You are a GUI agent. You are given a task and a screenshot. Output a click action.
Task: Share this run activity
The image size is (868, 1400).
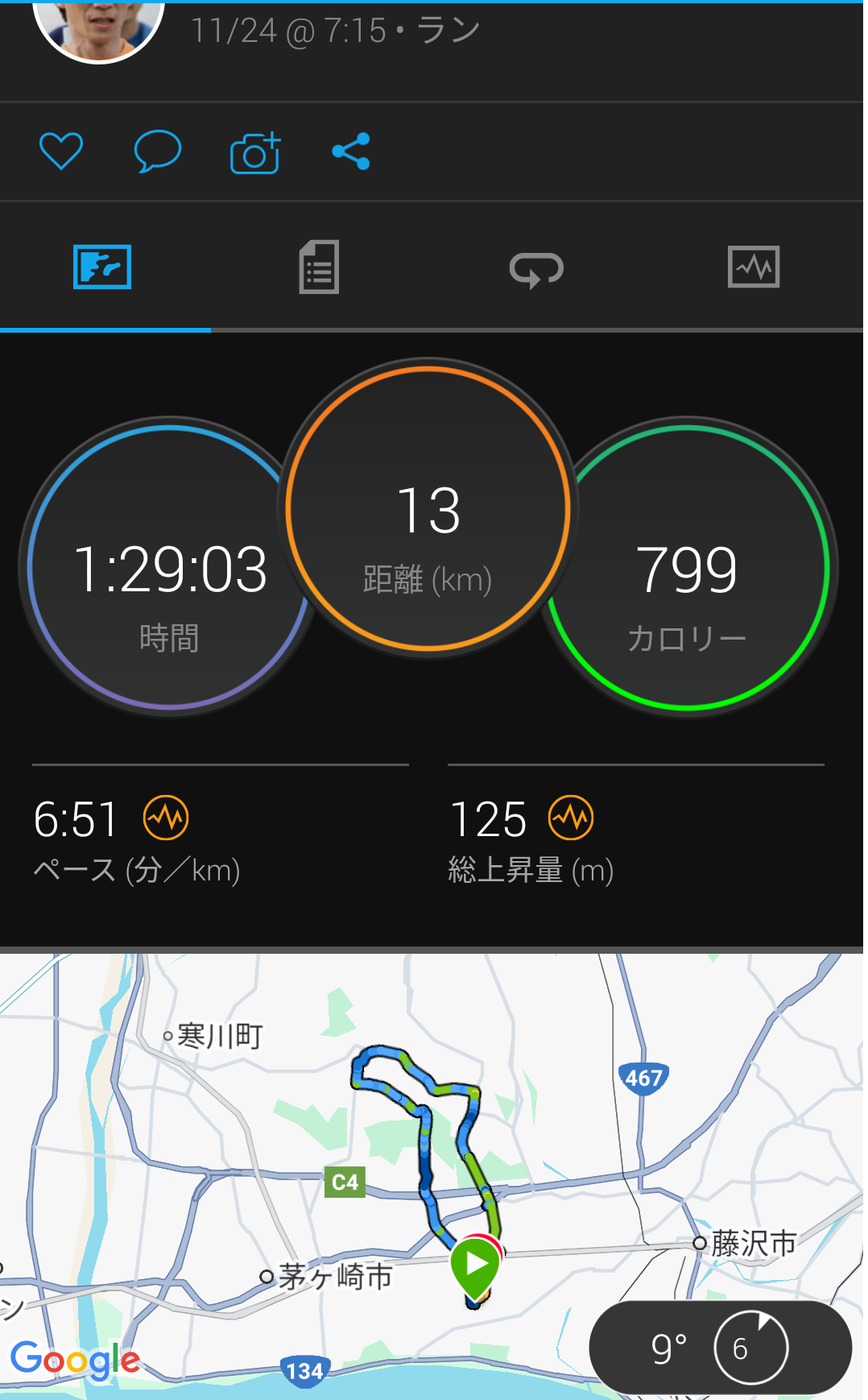click(351, 151)
